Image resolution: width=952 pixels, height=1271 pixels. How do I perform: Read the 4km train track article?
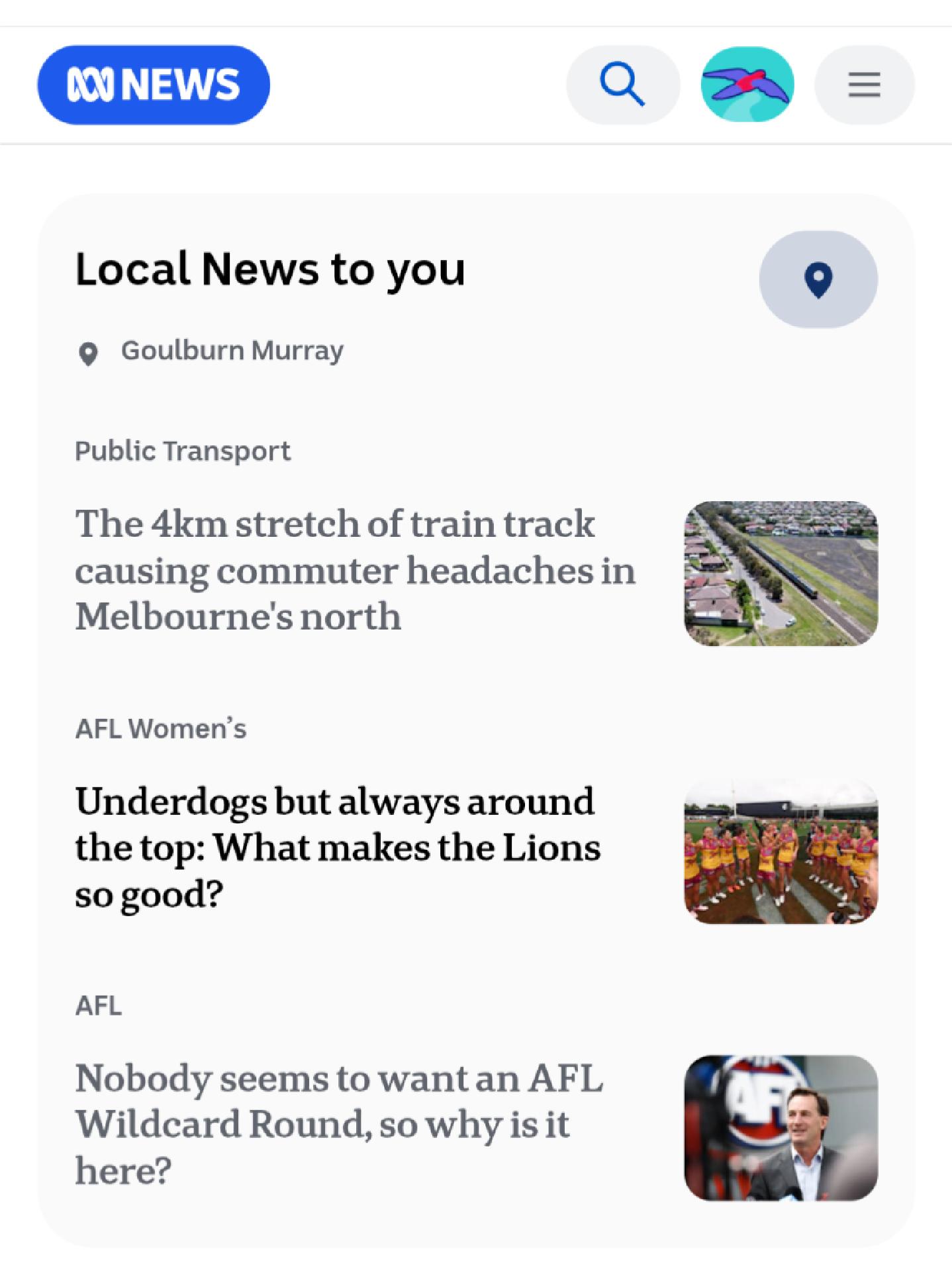click(x=355, y=570)
